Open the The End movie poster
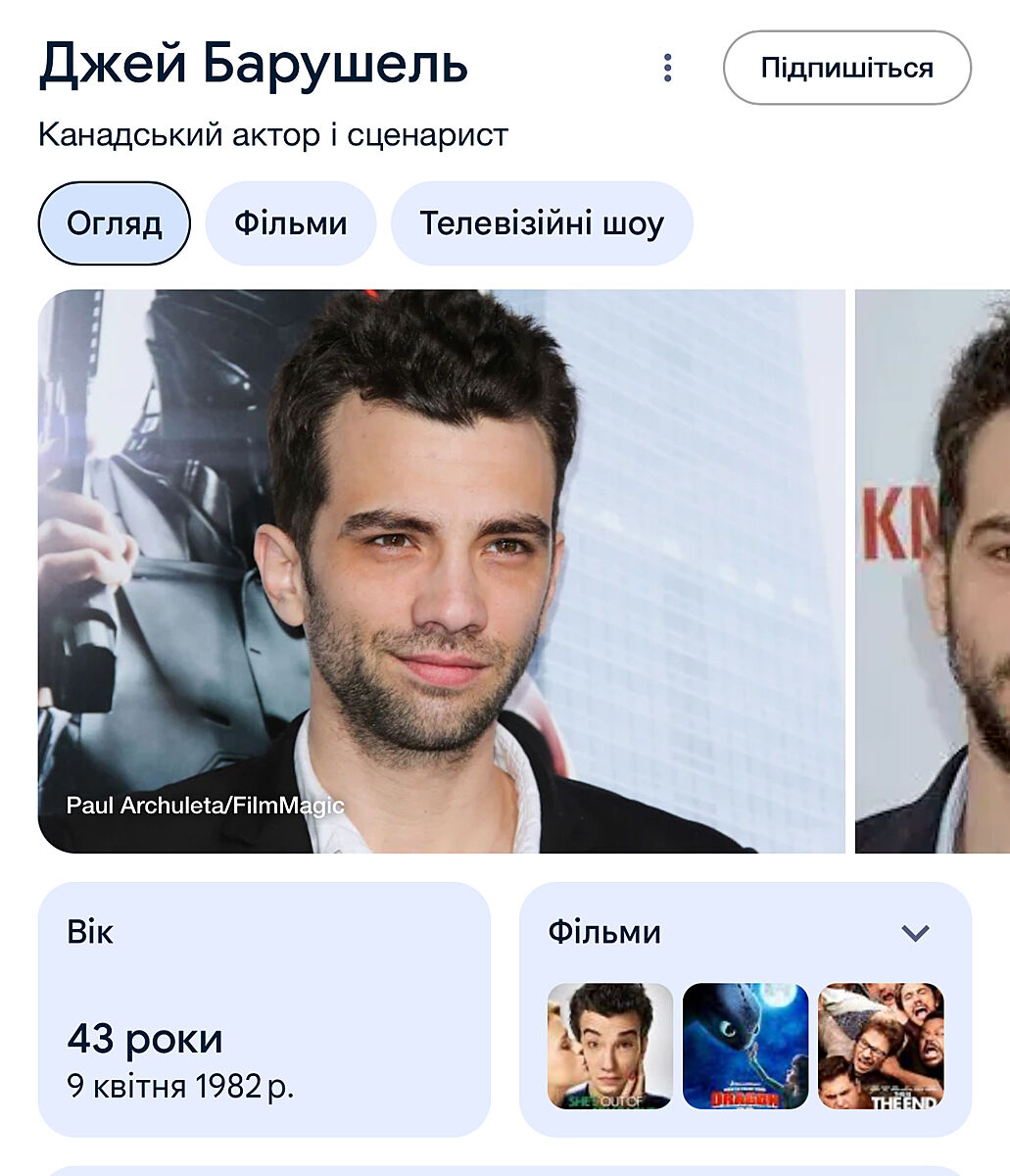This screenshot has width=1010, height=1176. click(x=881, y=1046)
